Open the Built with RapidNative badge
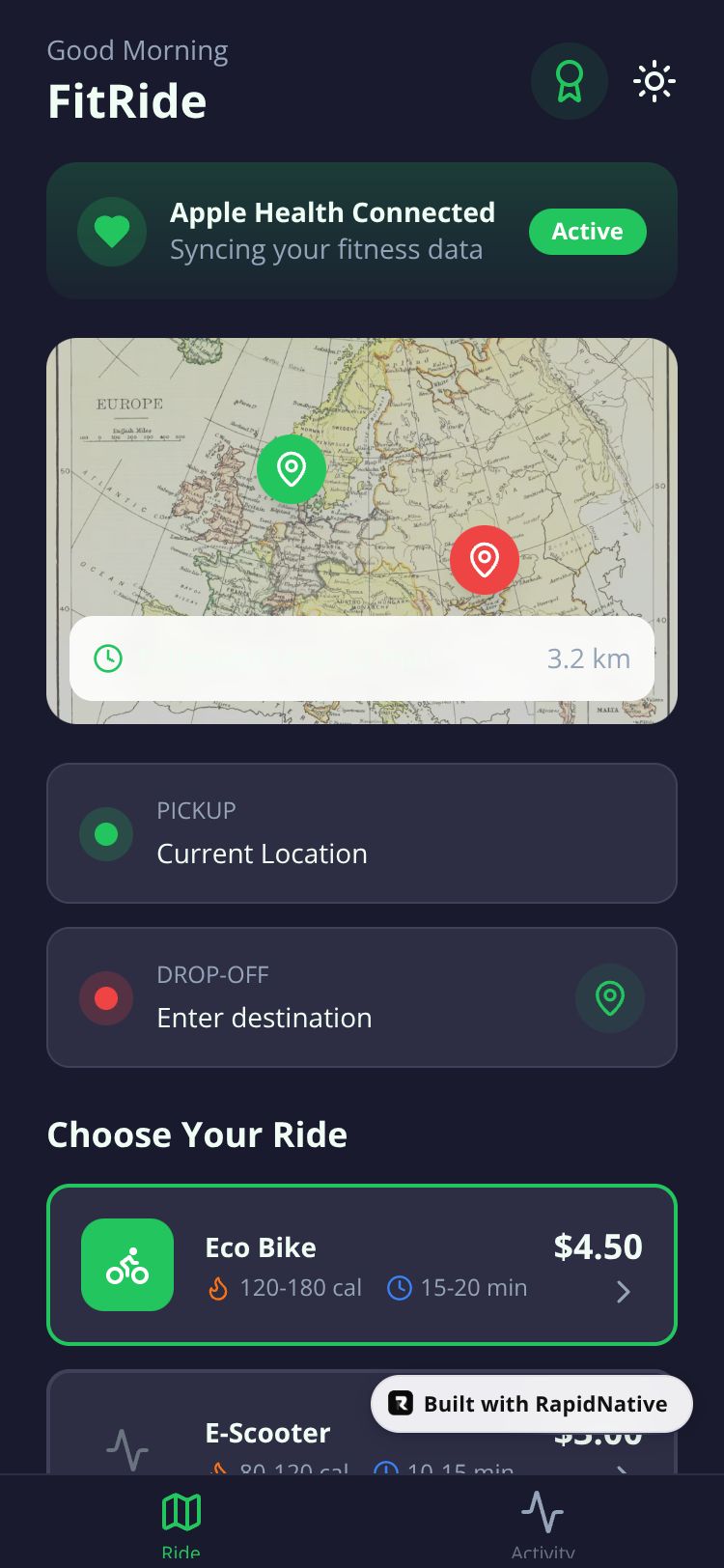Screen dimensions: 724x1568 click(x=532, y=1404)
